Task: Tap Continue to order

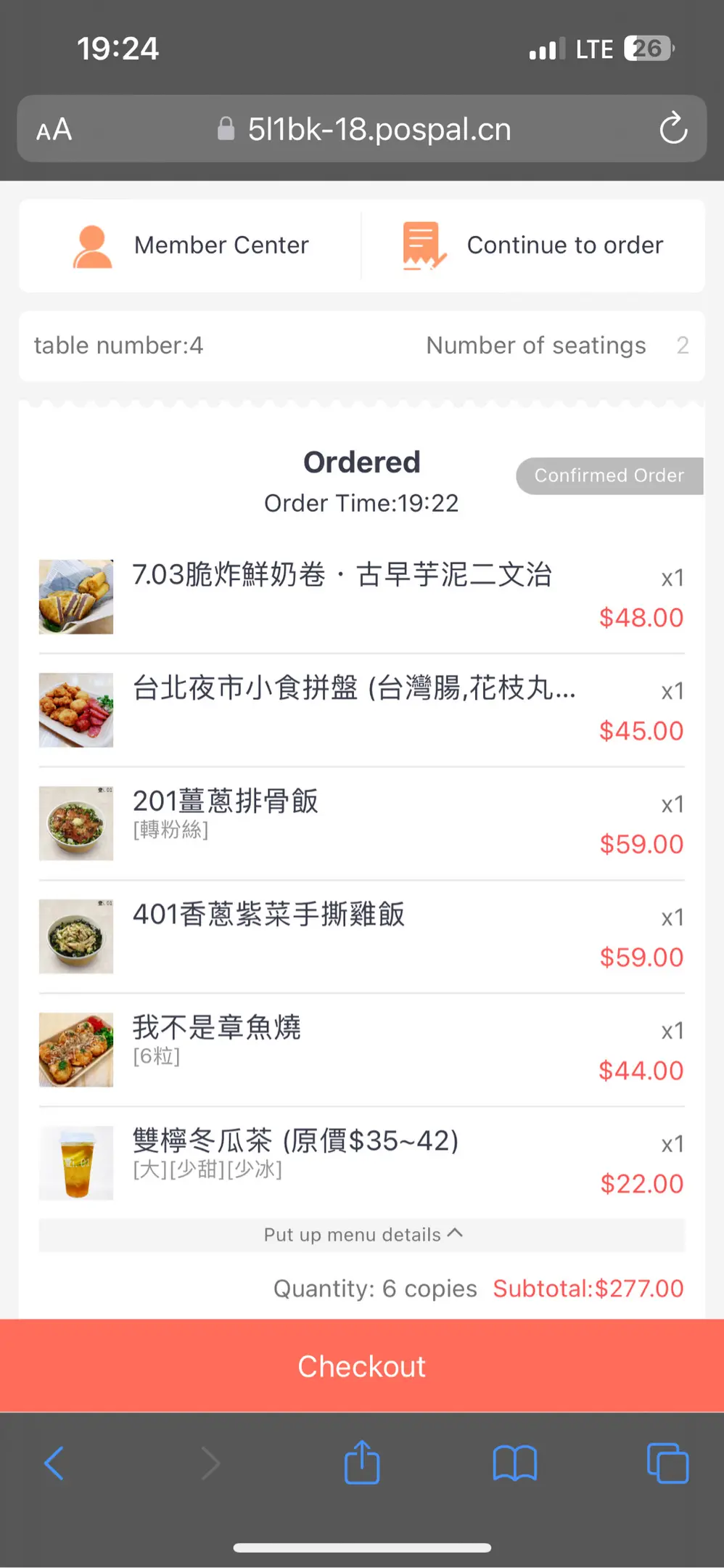Action: point(533,245)
